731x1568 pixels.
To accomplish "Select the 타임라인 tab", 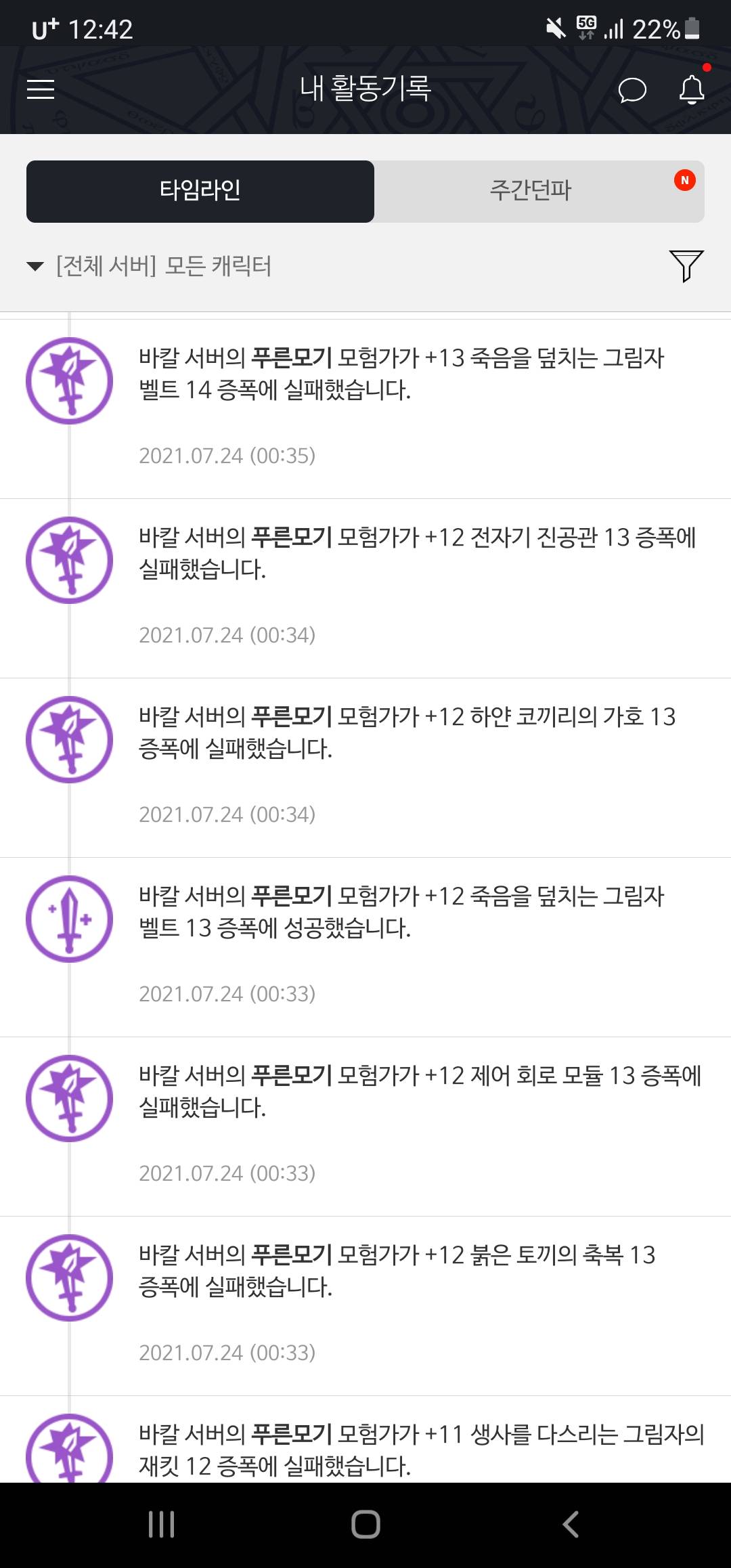I will (200, 192).
